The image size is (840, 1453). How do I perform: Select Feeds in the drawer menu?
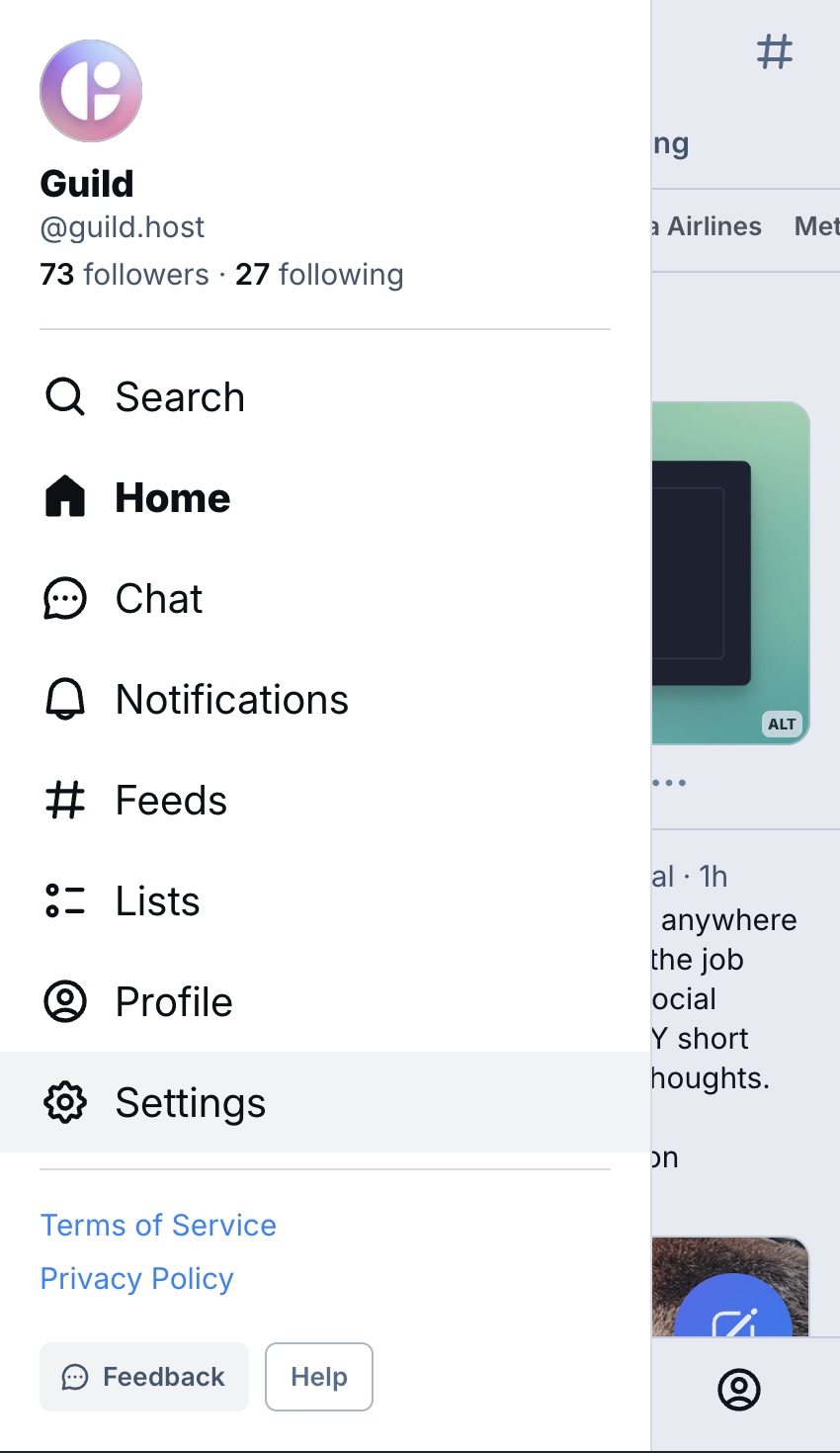[x=171, y=801]
